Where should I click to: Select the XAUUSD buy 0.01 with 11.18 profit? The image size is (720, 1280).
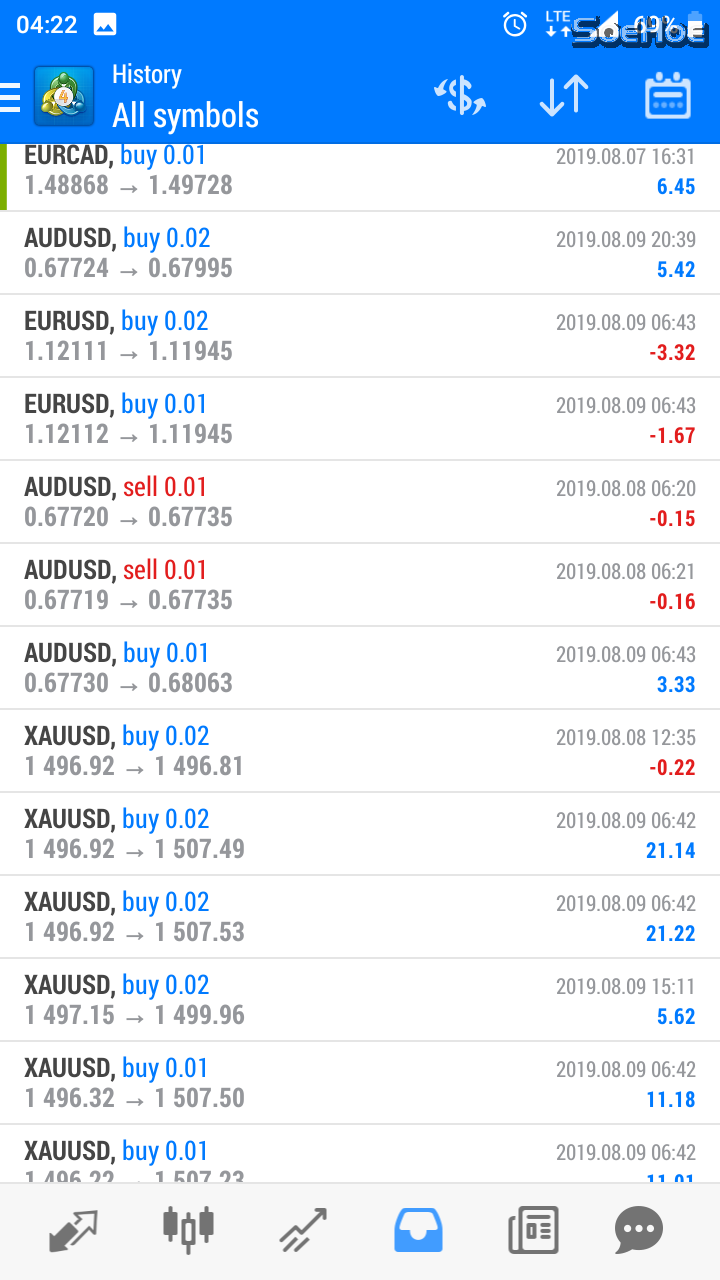click(x=360, y=1082)
